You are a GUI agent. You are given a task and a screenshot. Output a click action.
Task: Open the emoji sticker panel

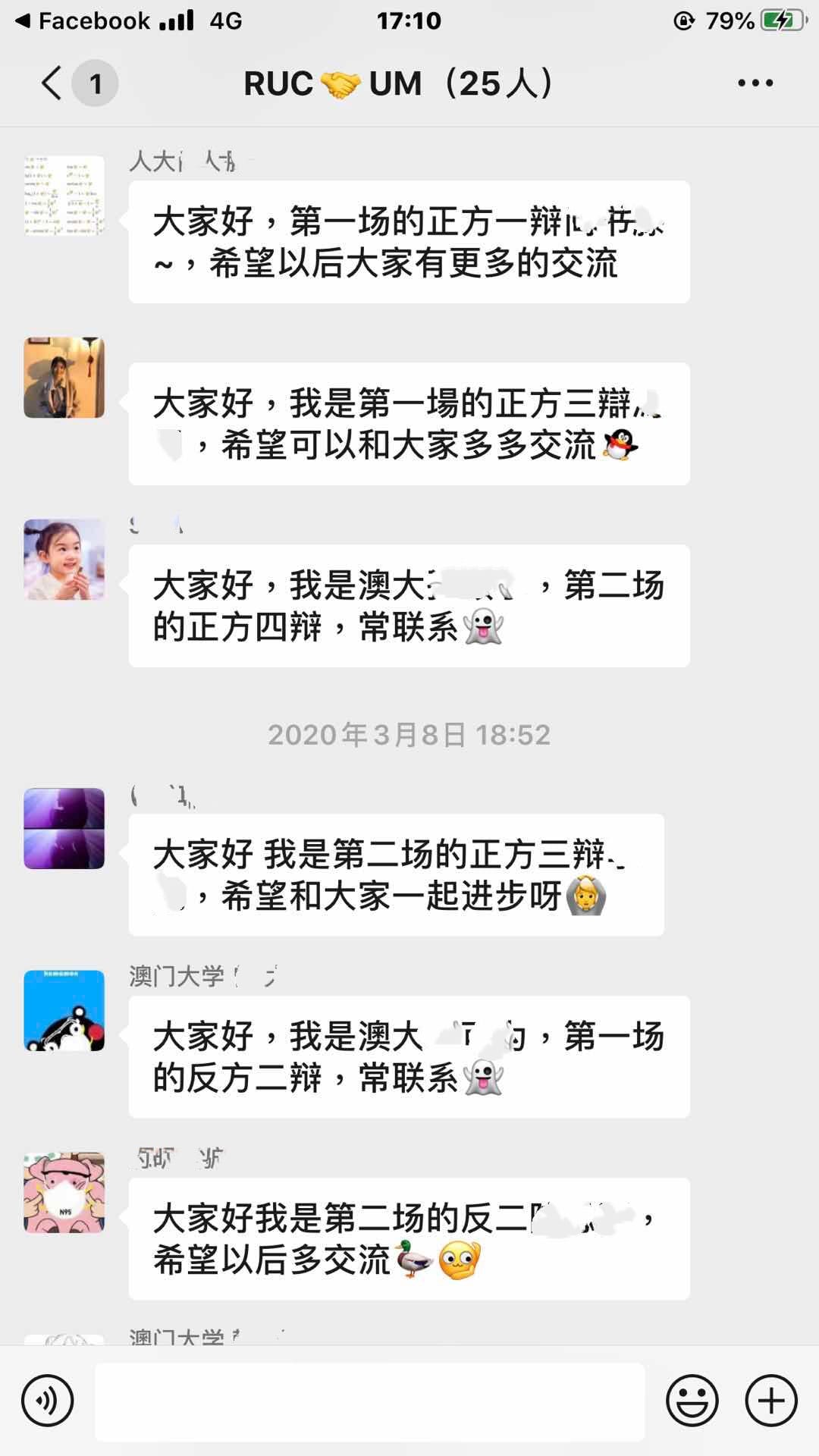tap(692, 1401)
